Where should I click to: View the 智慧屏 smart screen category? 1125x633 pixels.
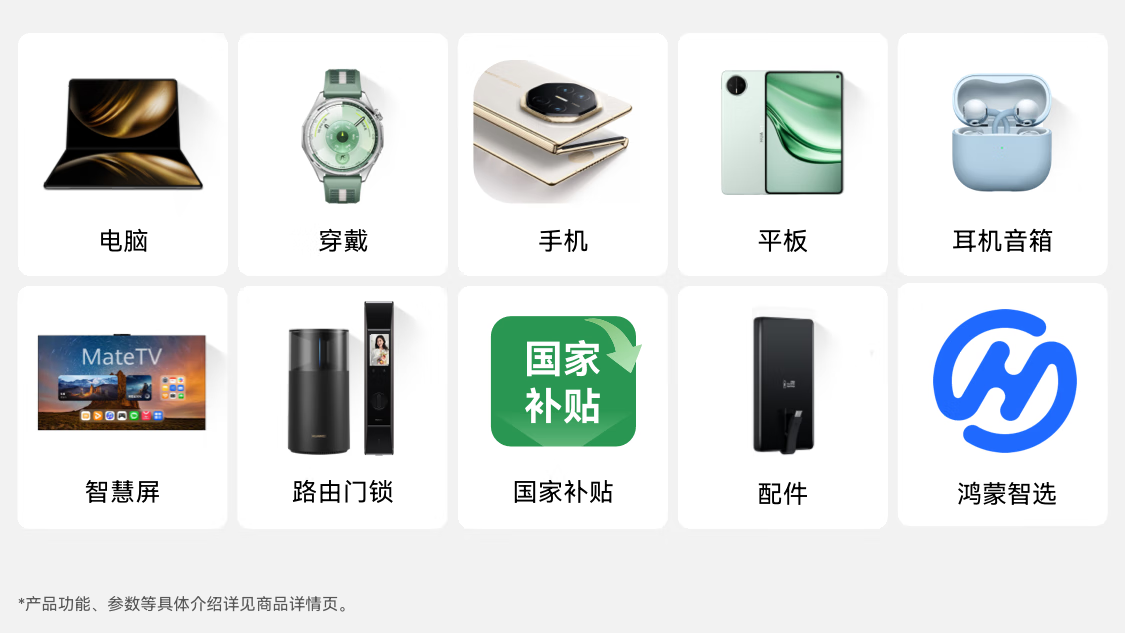(123, 407)
